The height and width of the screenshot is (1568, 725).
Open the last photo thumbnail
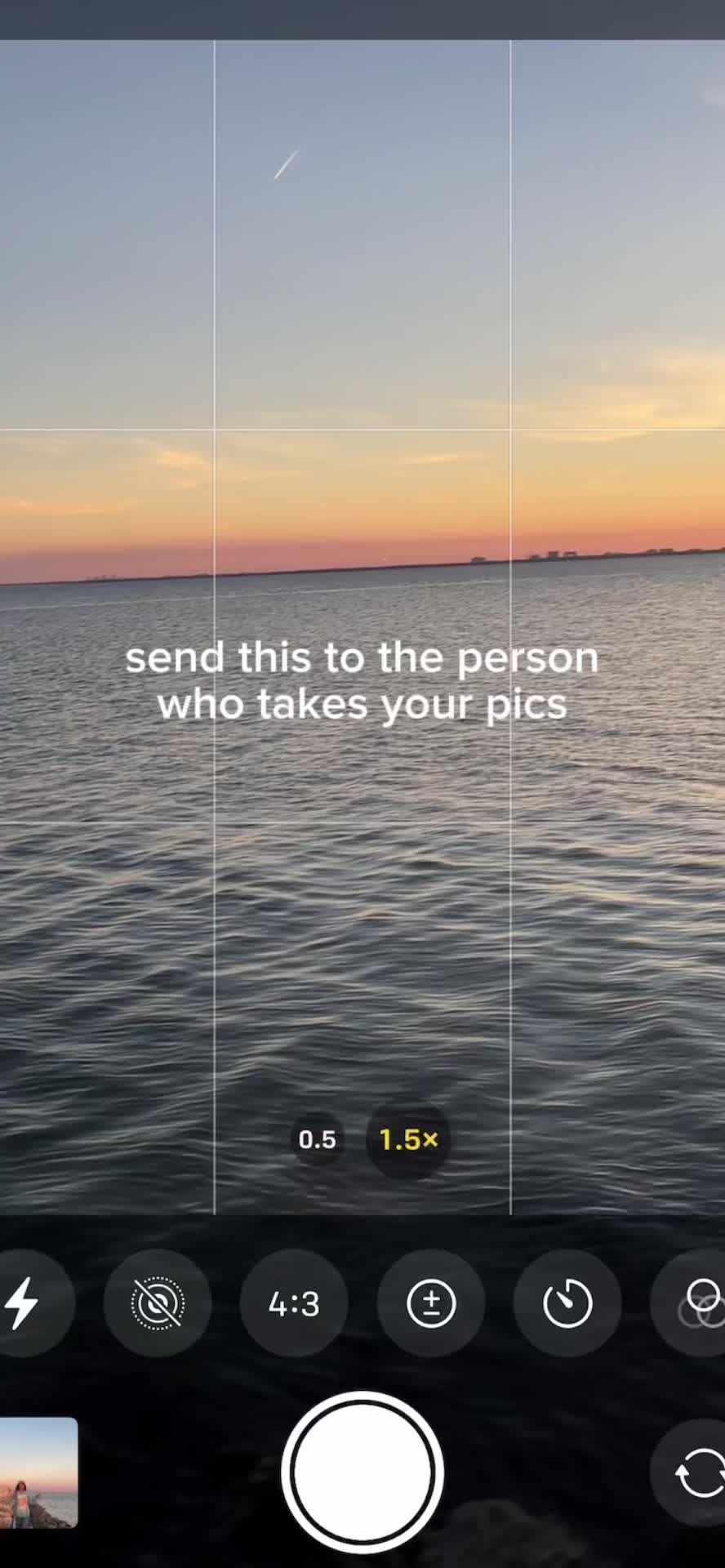click(38, 1472)
